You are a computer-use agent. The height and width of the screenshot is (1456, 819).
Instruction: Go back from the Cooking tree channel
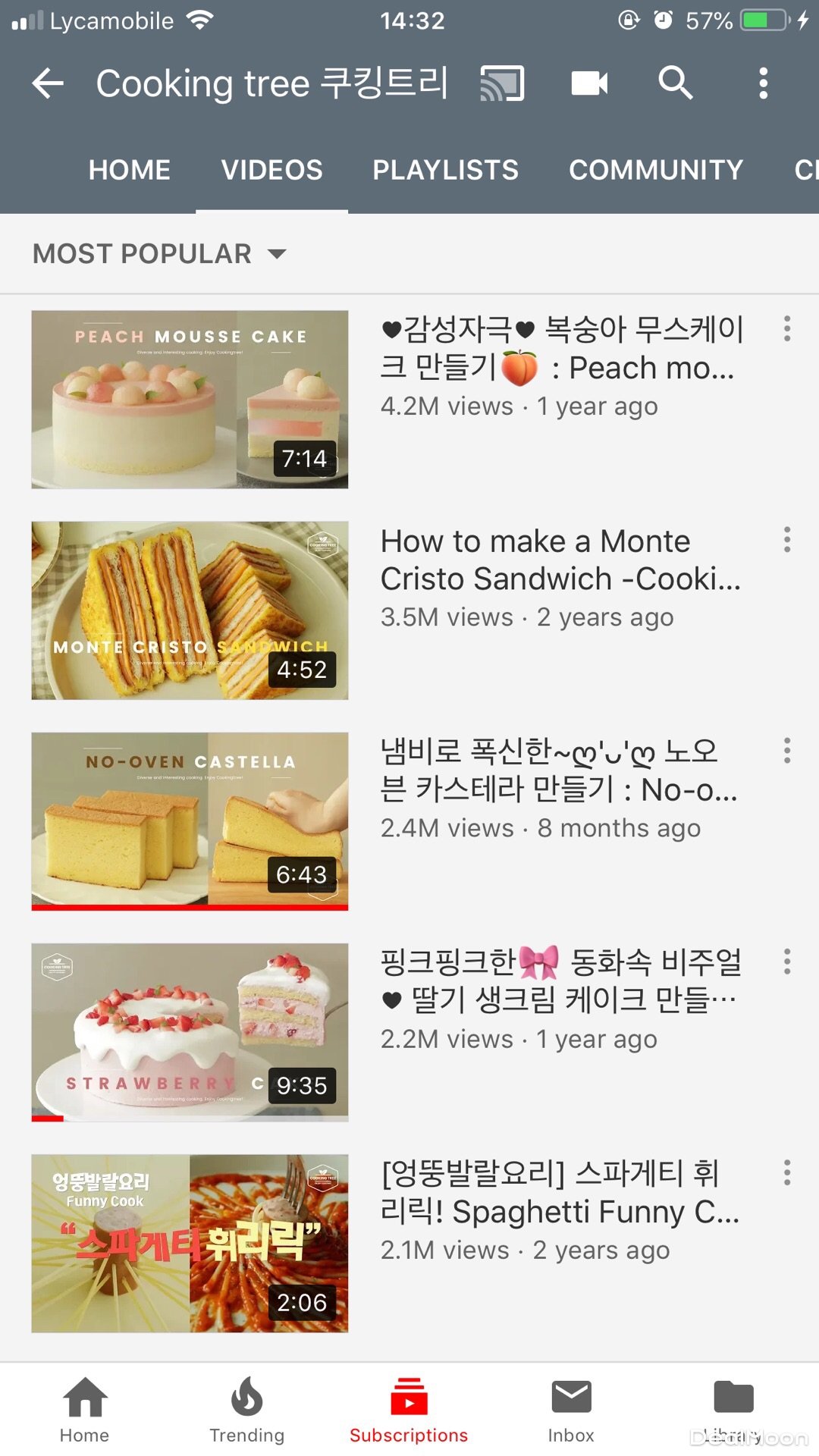point(48,83)
